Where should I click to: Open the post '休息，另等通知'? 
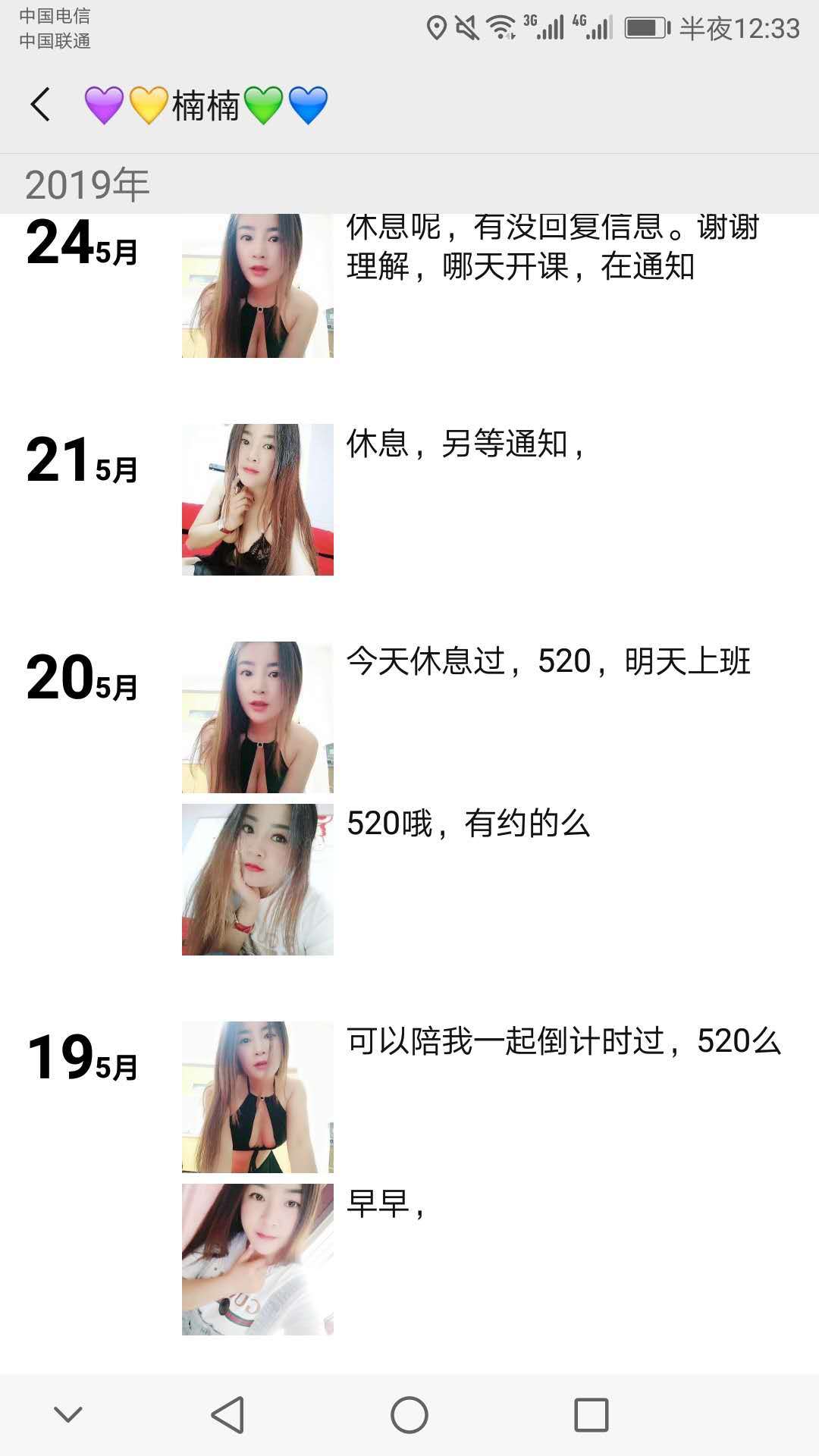click(x=464, y=444)
